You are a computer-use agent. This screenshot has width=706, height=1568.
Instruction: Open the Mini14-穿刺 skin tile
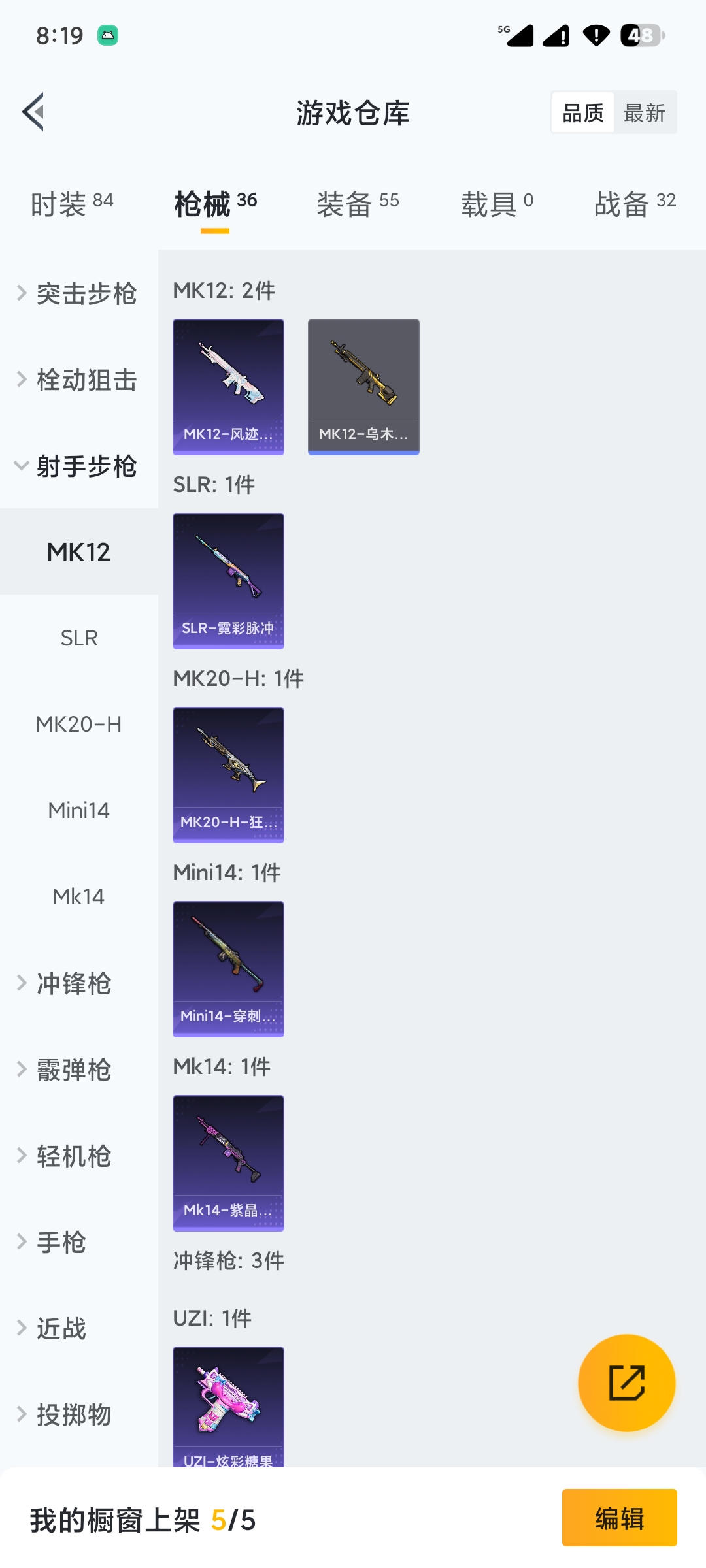[228, 969]
